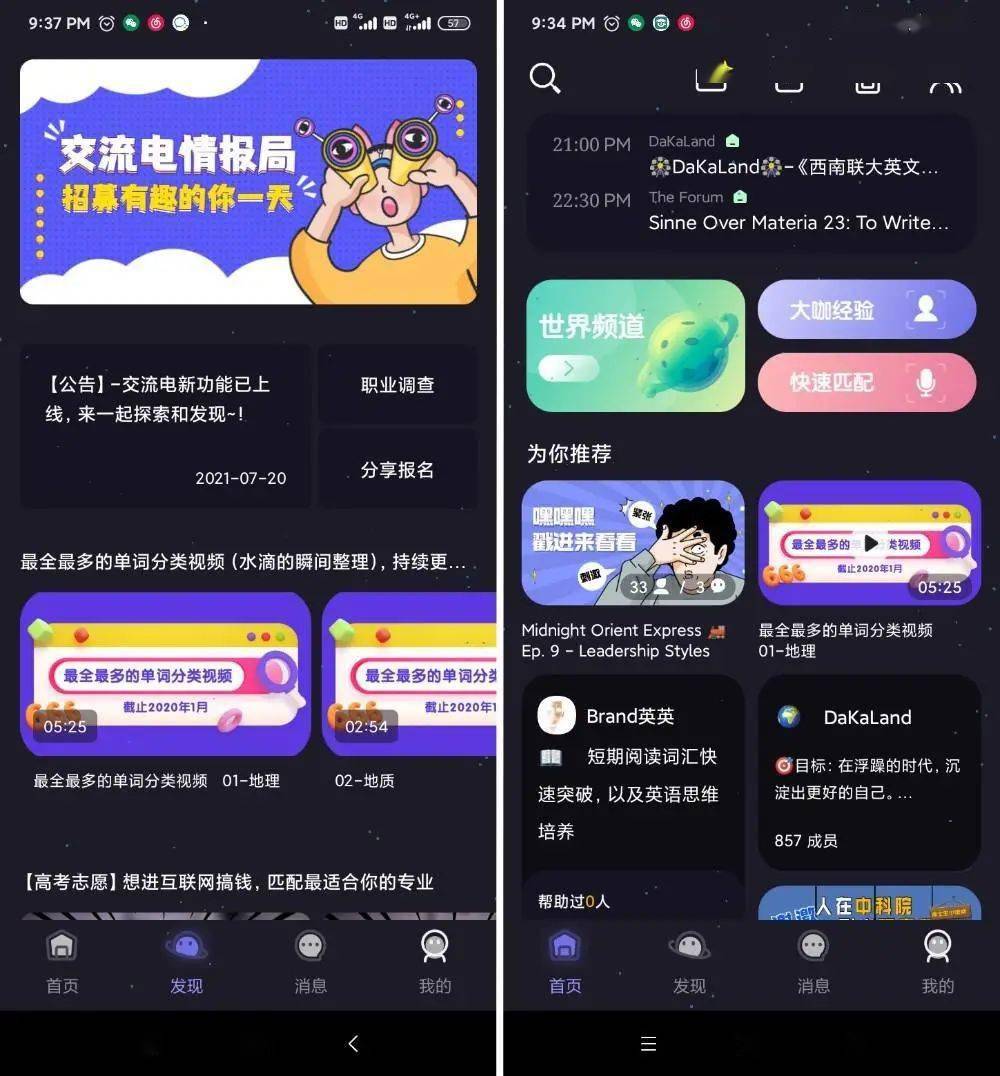1000x1076 pixels.
Task: Start 快速匹配 voice matching
Action: click(866, 382)
